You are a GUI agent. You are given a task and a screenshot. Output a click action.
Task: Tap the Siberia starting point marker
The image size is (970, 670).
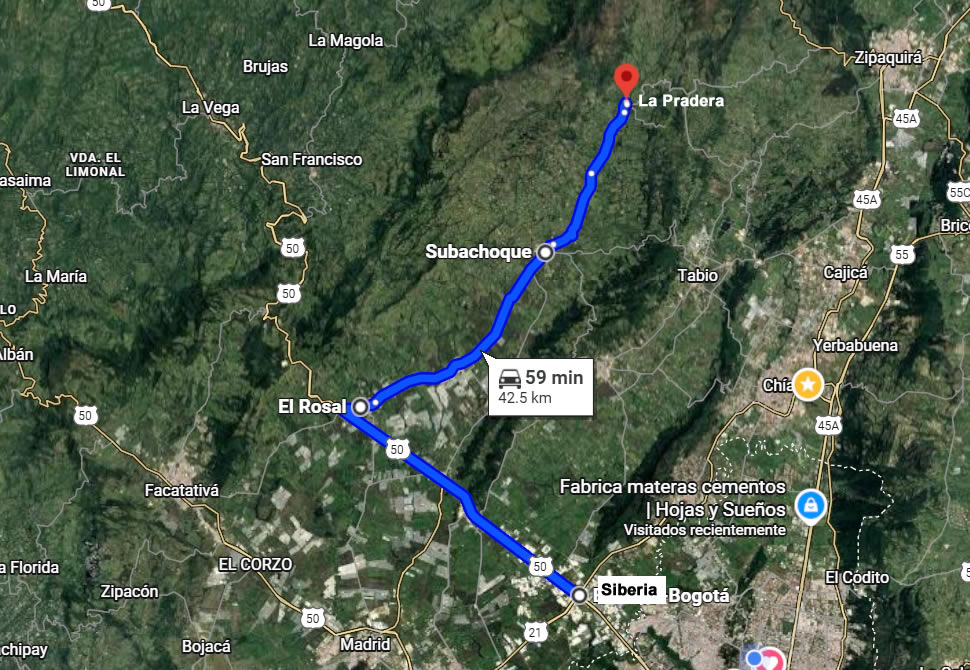pyautogui.click(x=580, y=595)
